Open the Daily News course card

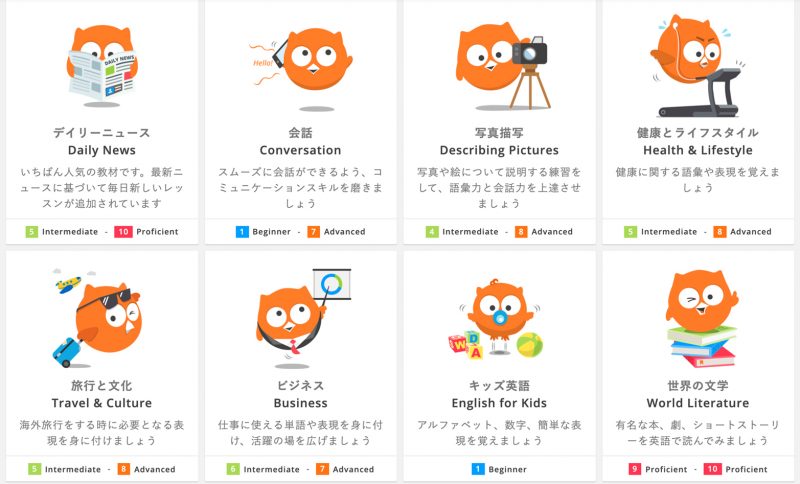102,150
